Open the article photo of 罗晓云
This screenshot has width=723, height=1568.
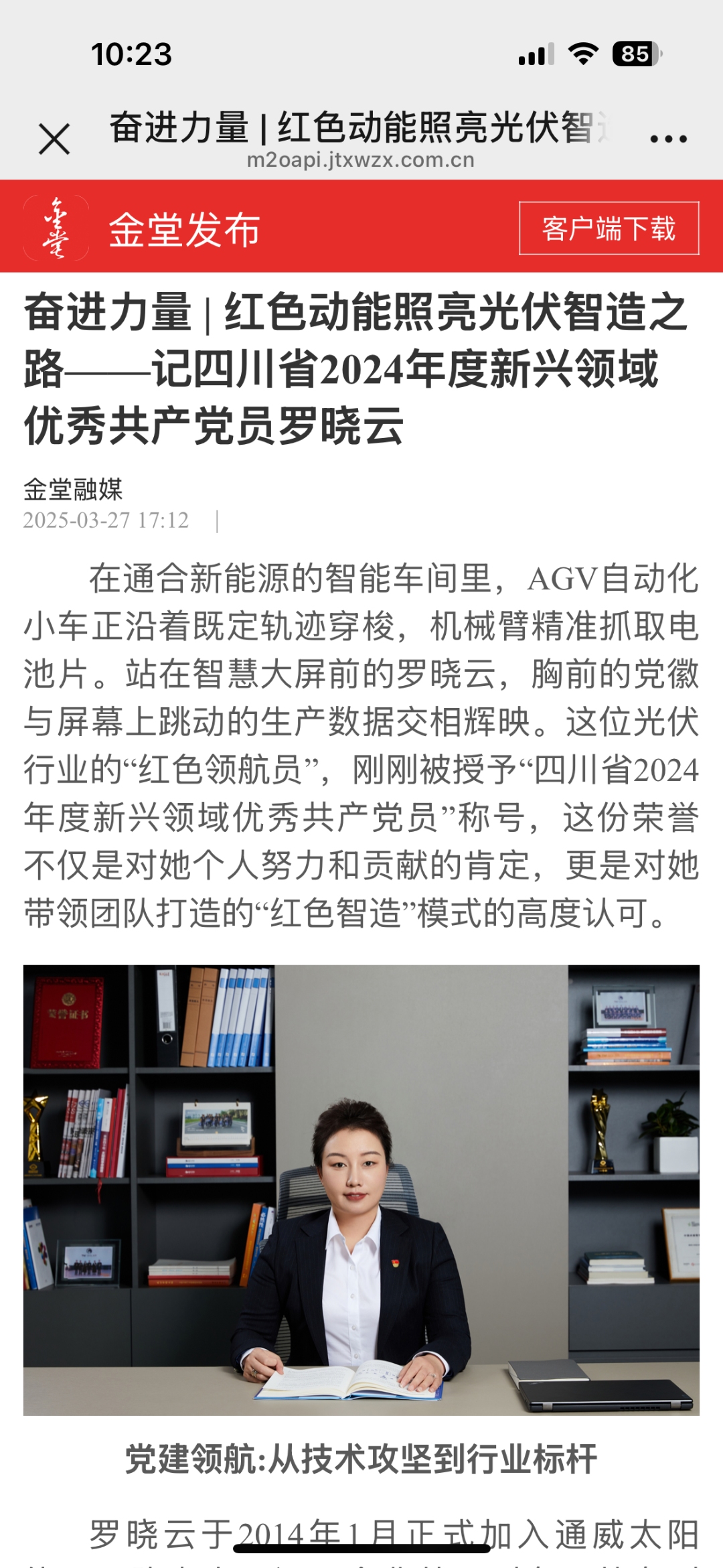[x=361, y=1190]
